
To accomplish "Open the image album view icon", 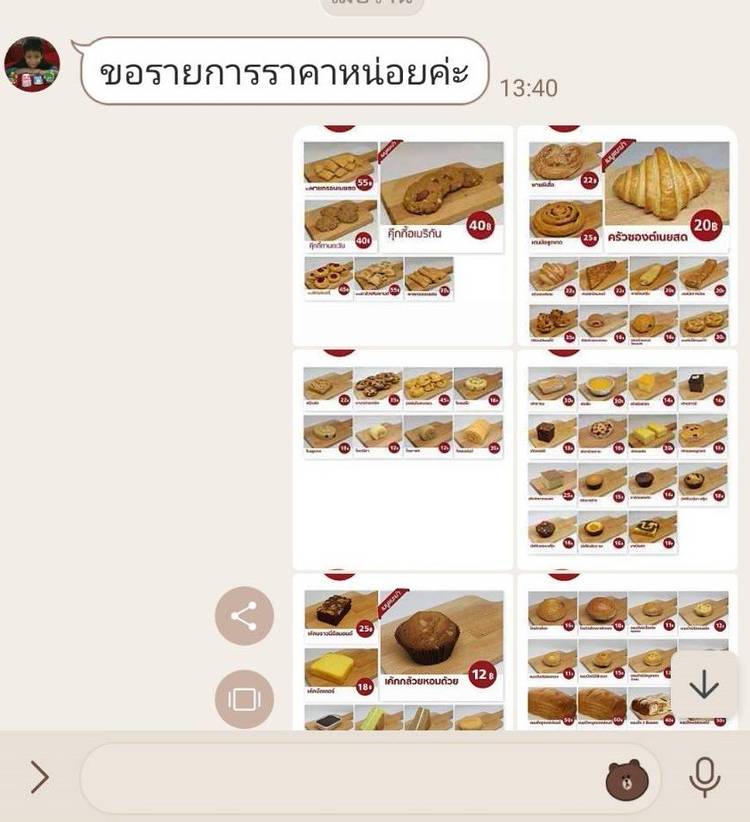I will click(x=244, y=698).
